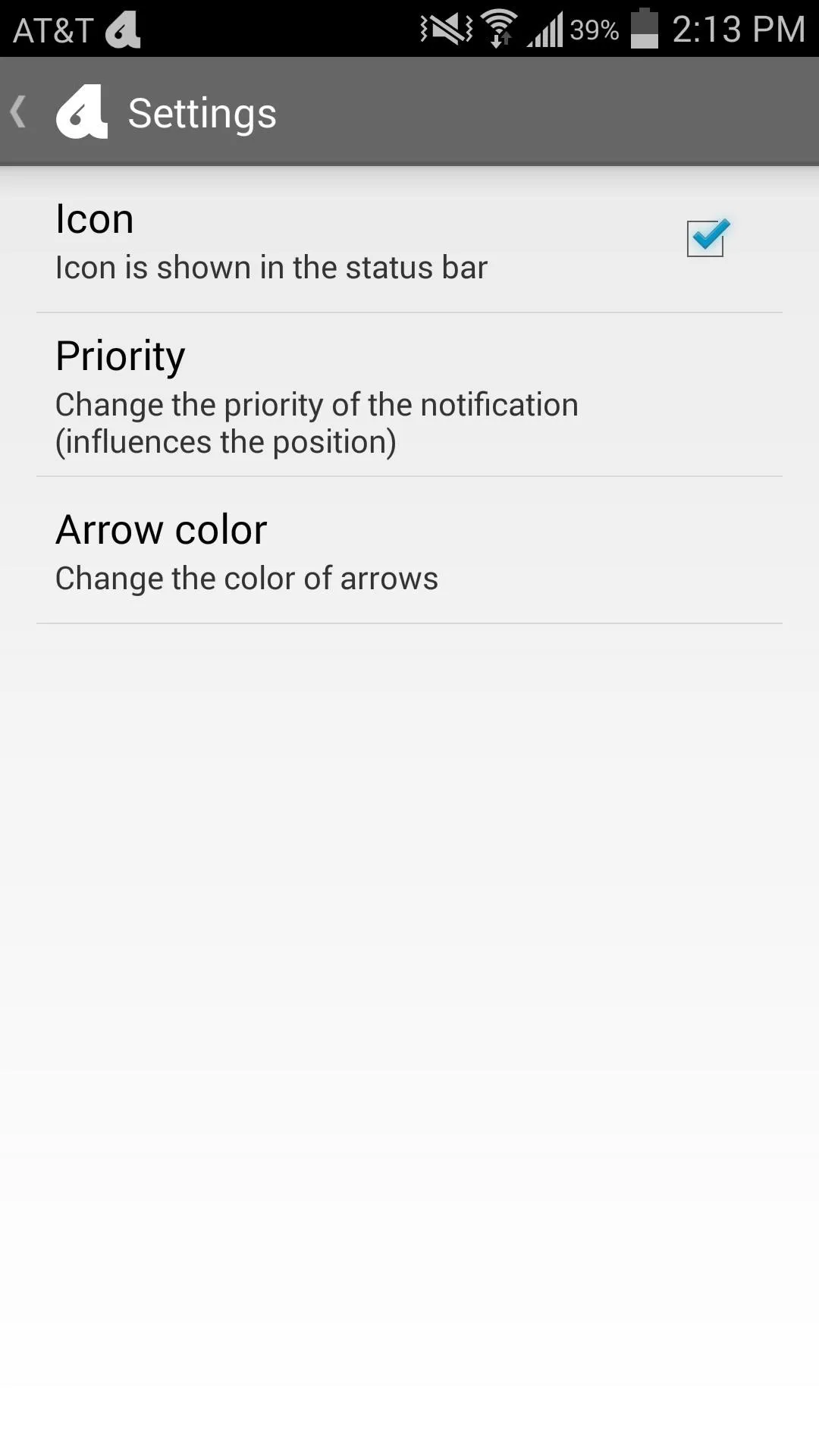Go back using the Settings header arrow

pos(19,112)
